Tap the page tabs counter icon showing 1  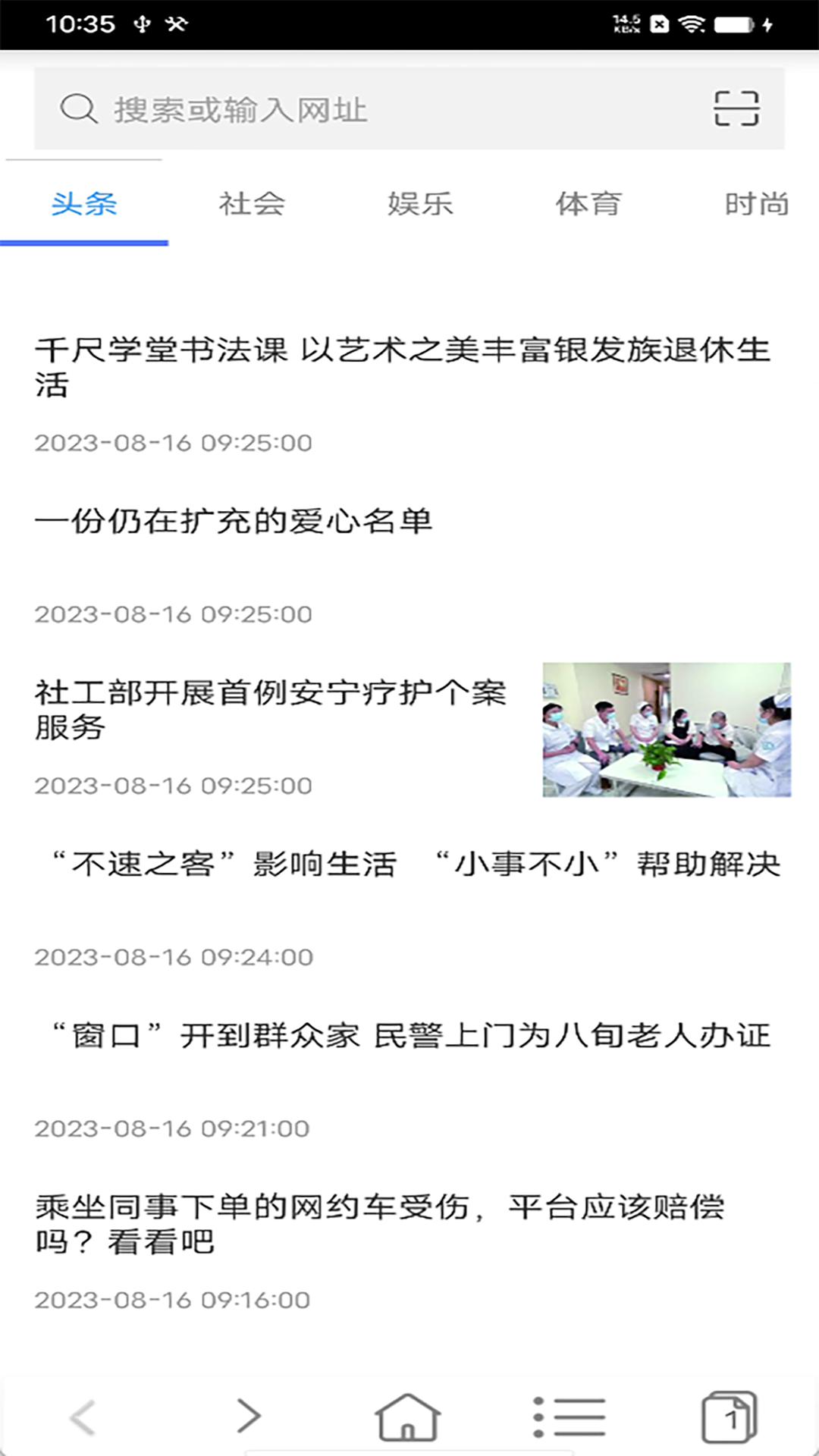coord(730,1412)
